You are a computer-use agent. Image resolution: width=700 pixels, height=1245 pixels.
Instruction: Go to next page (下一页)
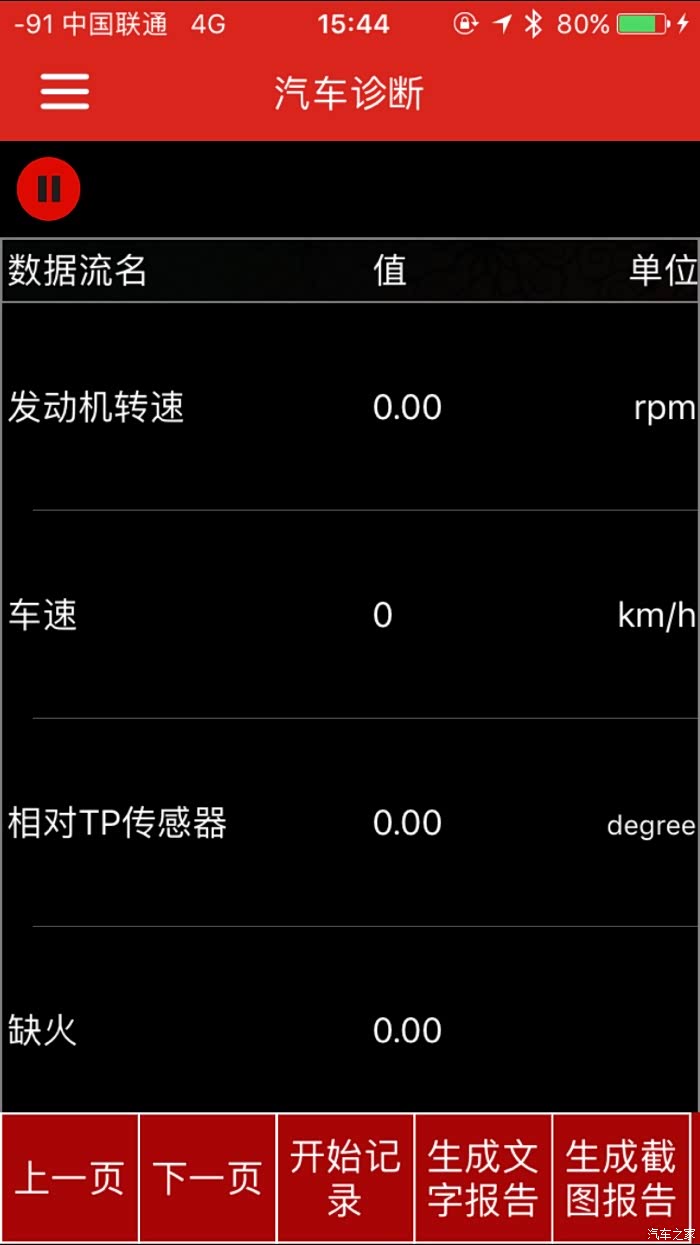click(x=207, y=1178)
